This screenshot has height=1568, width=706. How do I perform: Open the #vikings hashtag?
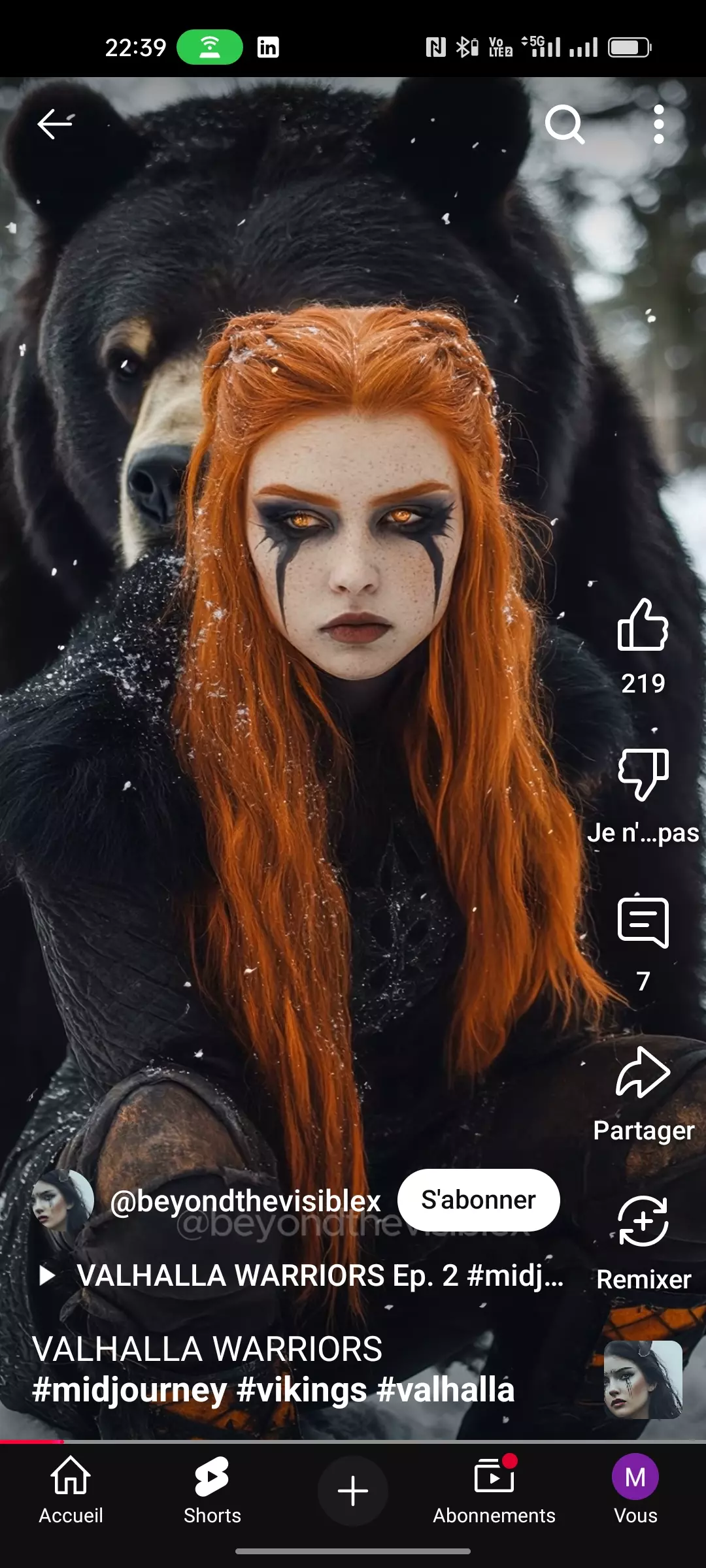301,1390
